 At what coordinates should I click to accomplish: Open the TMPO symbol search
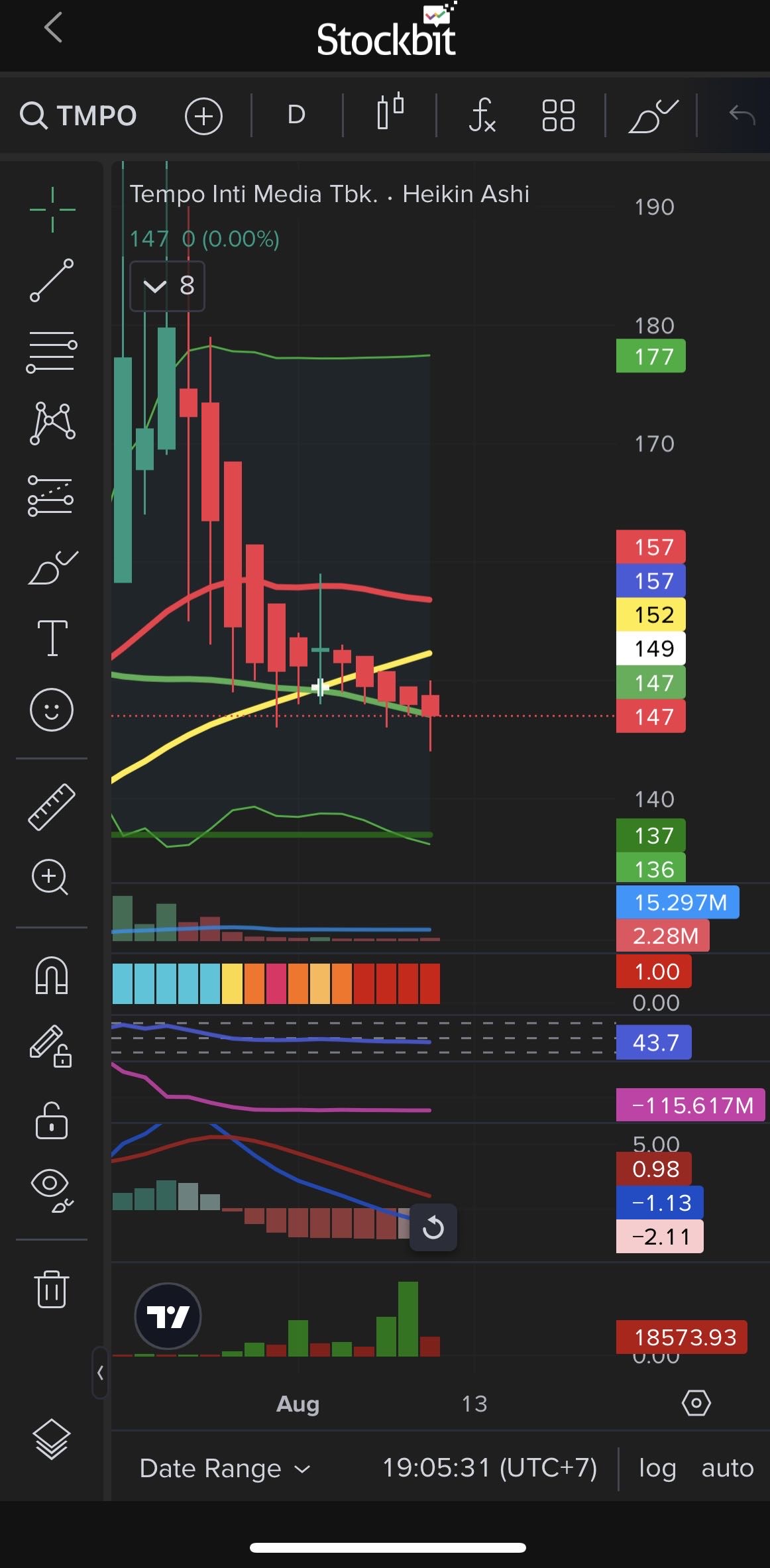78,115
